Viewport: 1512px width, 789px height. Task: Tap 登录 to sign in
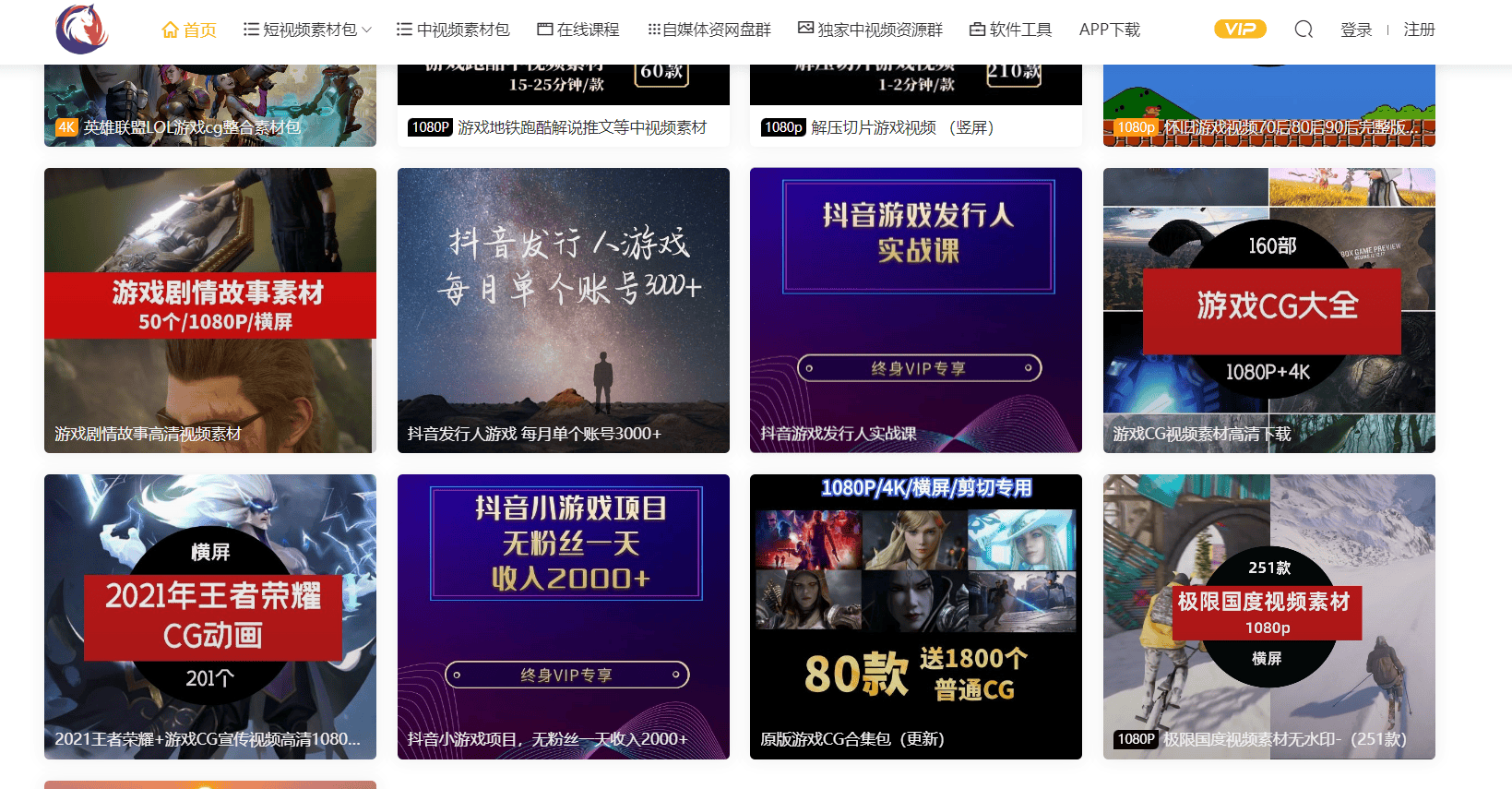tap(1355, 30)
